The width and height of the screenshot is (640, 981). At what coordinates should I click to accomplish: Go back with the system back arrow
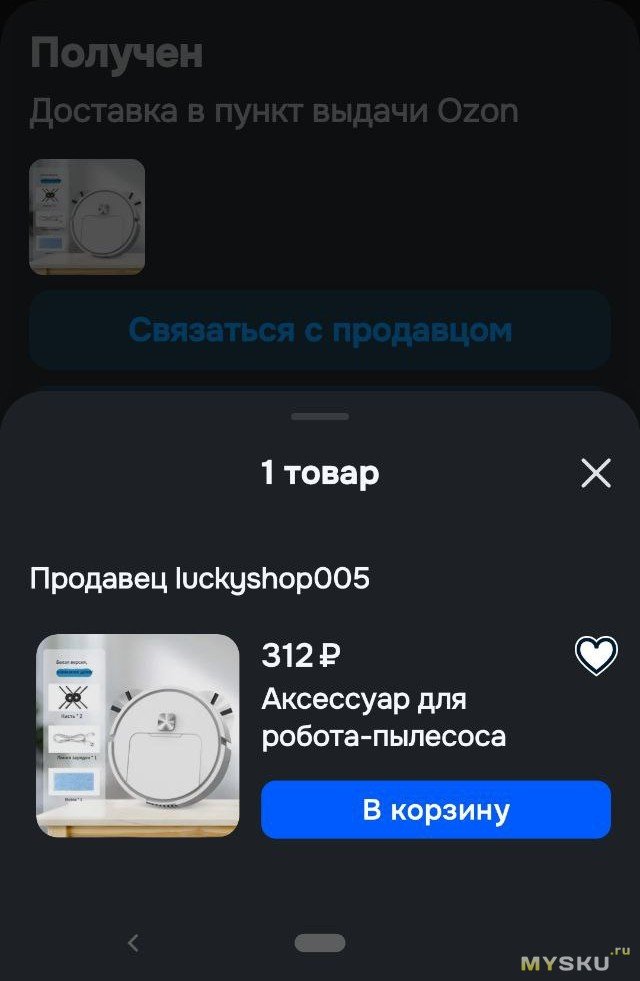[134, 941]
